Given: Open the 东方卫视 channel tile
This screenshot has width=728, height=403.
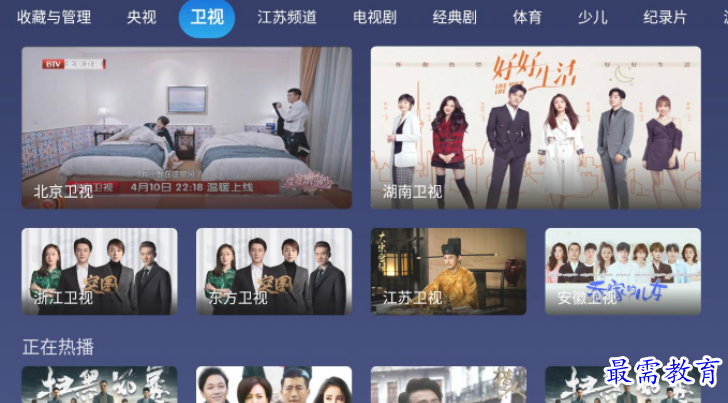Looking at the screenshot, I should pyautogui.click(x=274, y=271).
